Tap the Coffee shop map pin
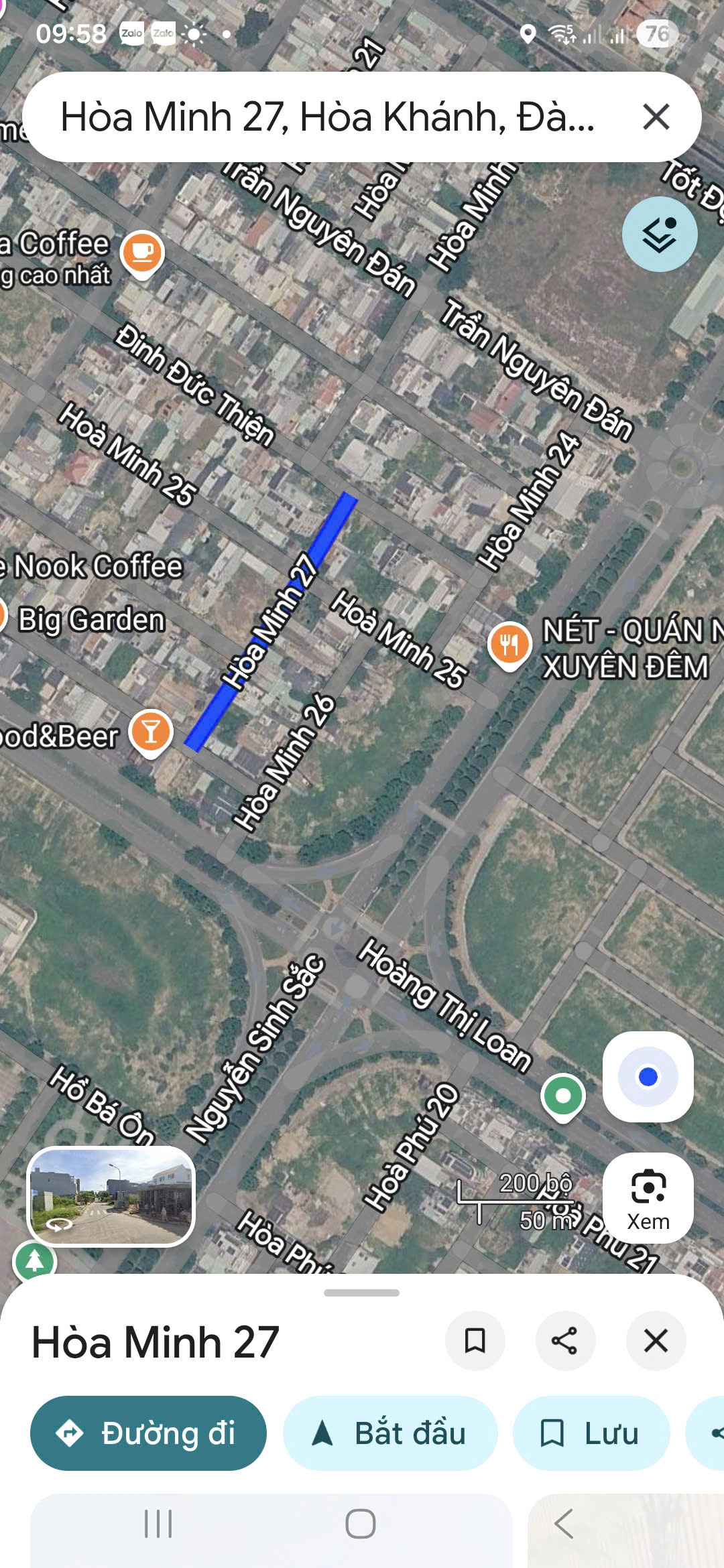The image size is (724, 1568). (142, 255)
